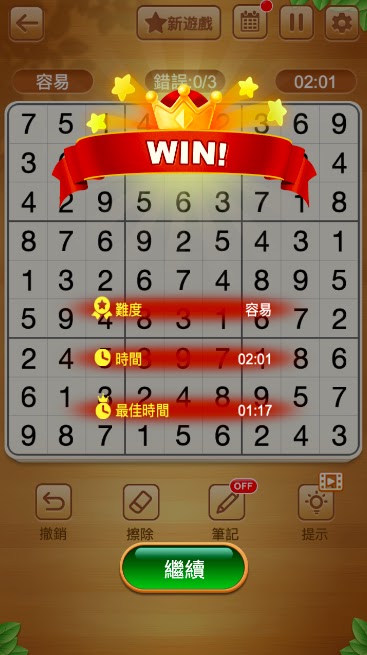Open the daily challenge calendar
This screenshot has width=367, height=655.
pyautogui.click(x=250, y=23)
